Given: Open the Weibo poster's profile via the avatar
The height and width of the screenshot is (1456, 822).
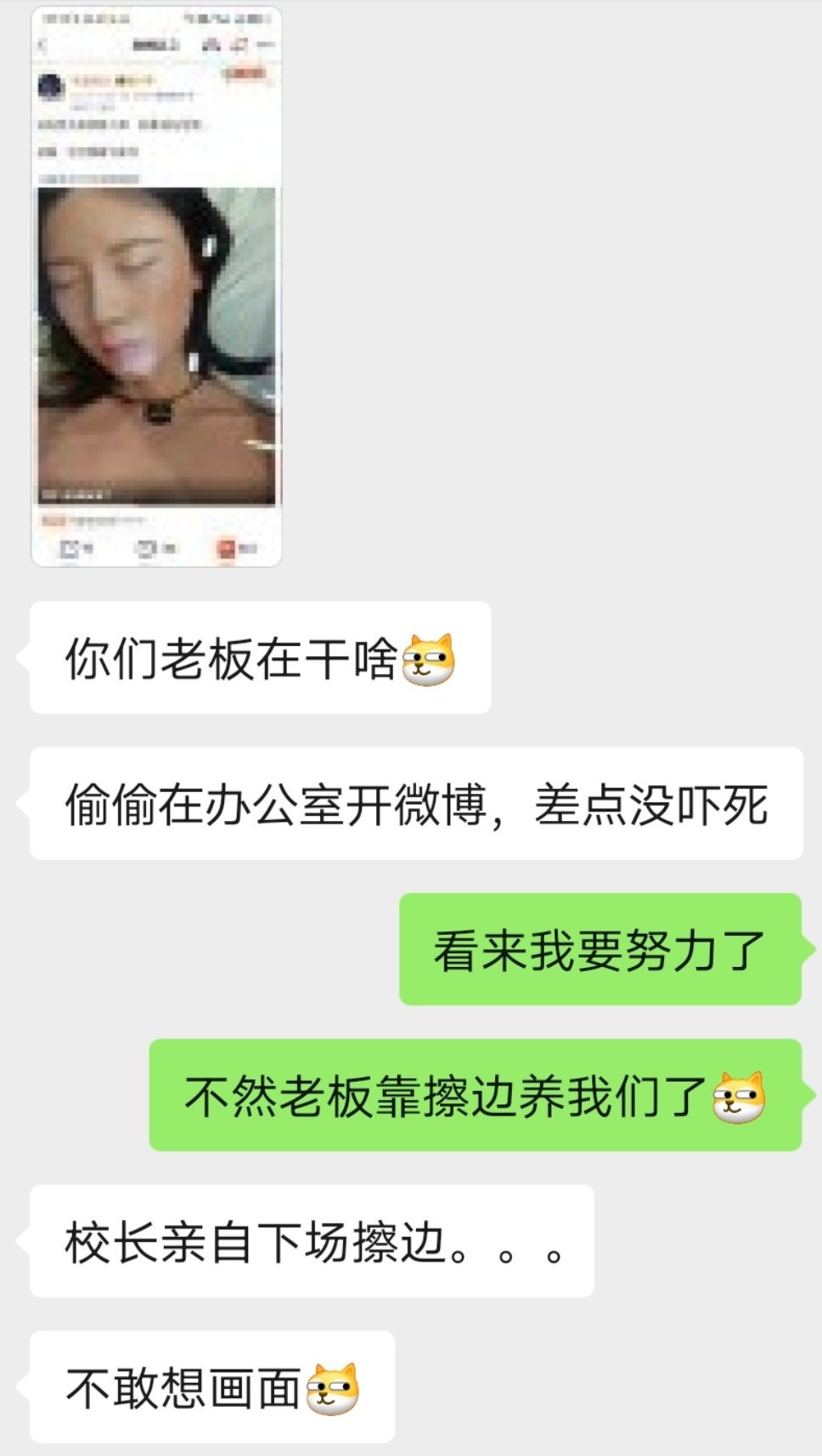Looking at the screenshot, I should pyautogui.click(x=50, y=86).
